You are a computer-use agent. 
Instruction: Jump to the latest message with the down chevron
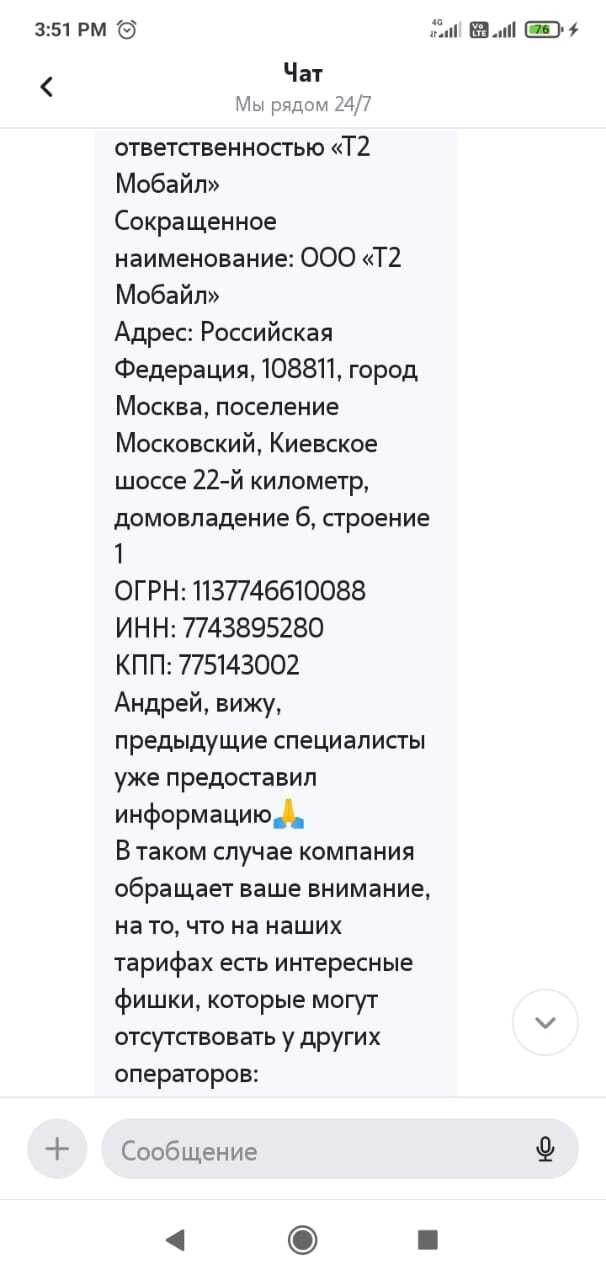[x=545, y=1022]
